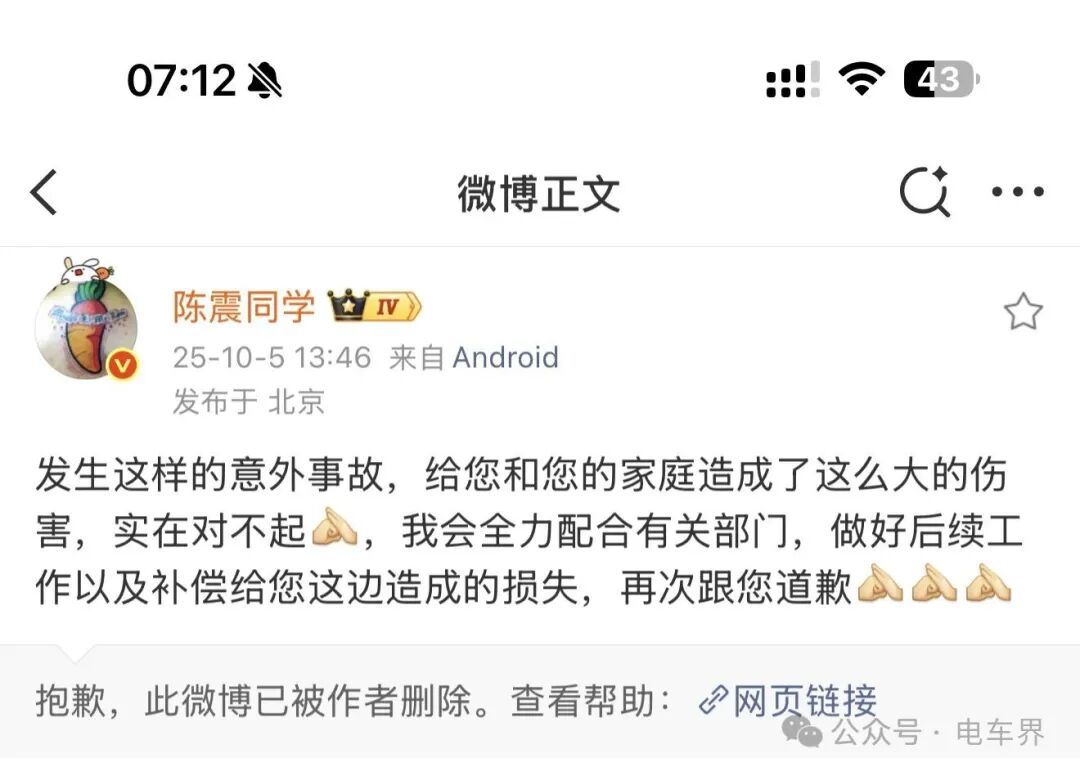This screenshot has height=776, width=1080.
Task: Open the three-dot overflow menu
Action: [1018, 192]
